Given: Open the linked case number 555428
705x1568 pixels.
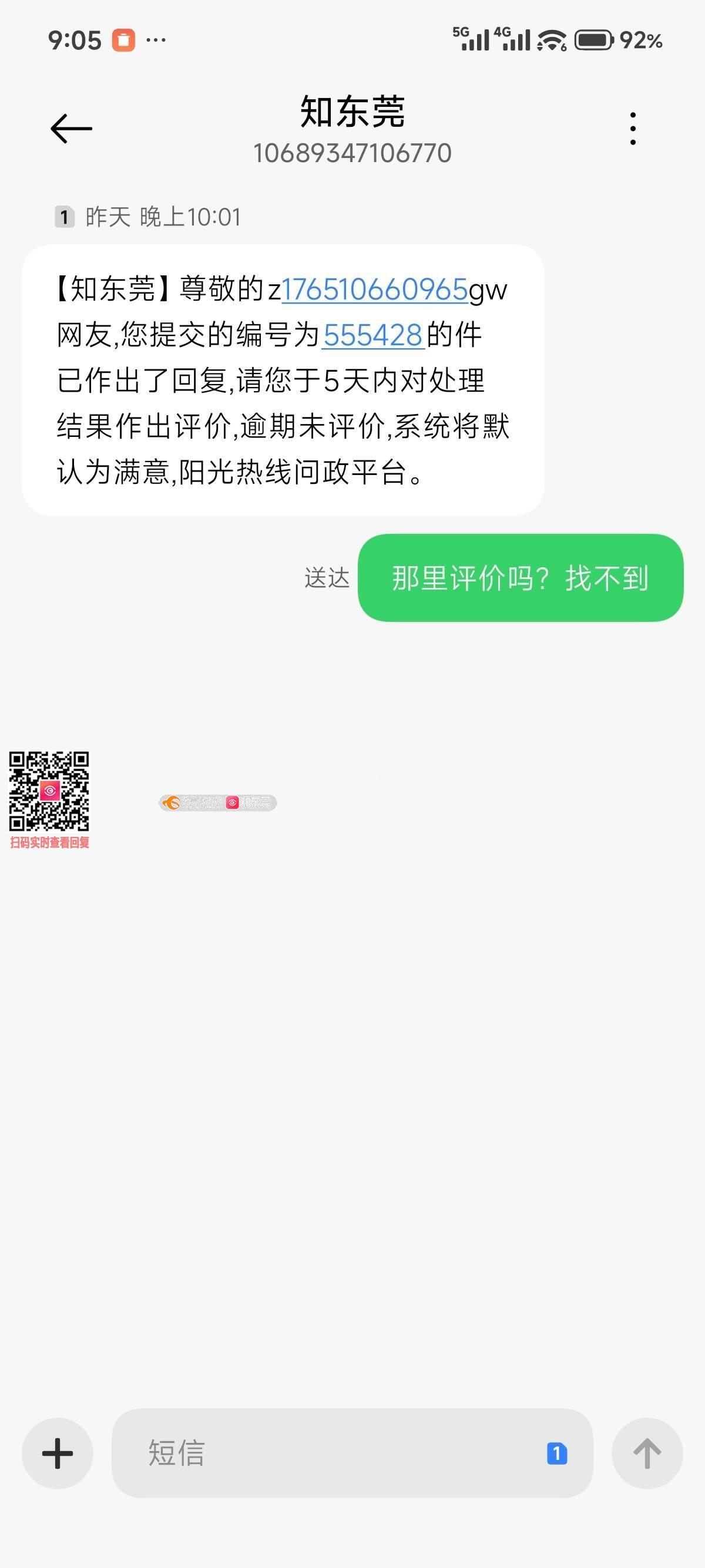Looking at the screenshot, I should pyautogui.click(x=372, y=335).
